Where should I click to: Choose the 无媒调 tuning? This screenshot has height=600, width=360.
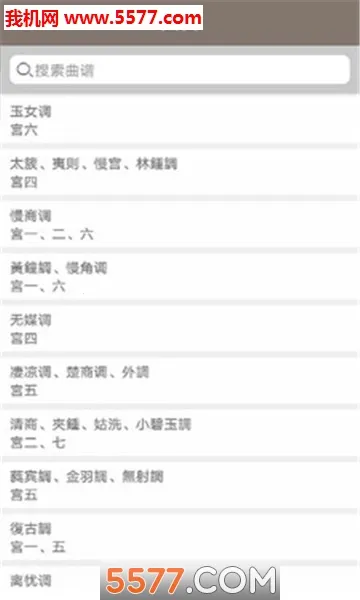pos(180,329)
